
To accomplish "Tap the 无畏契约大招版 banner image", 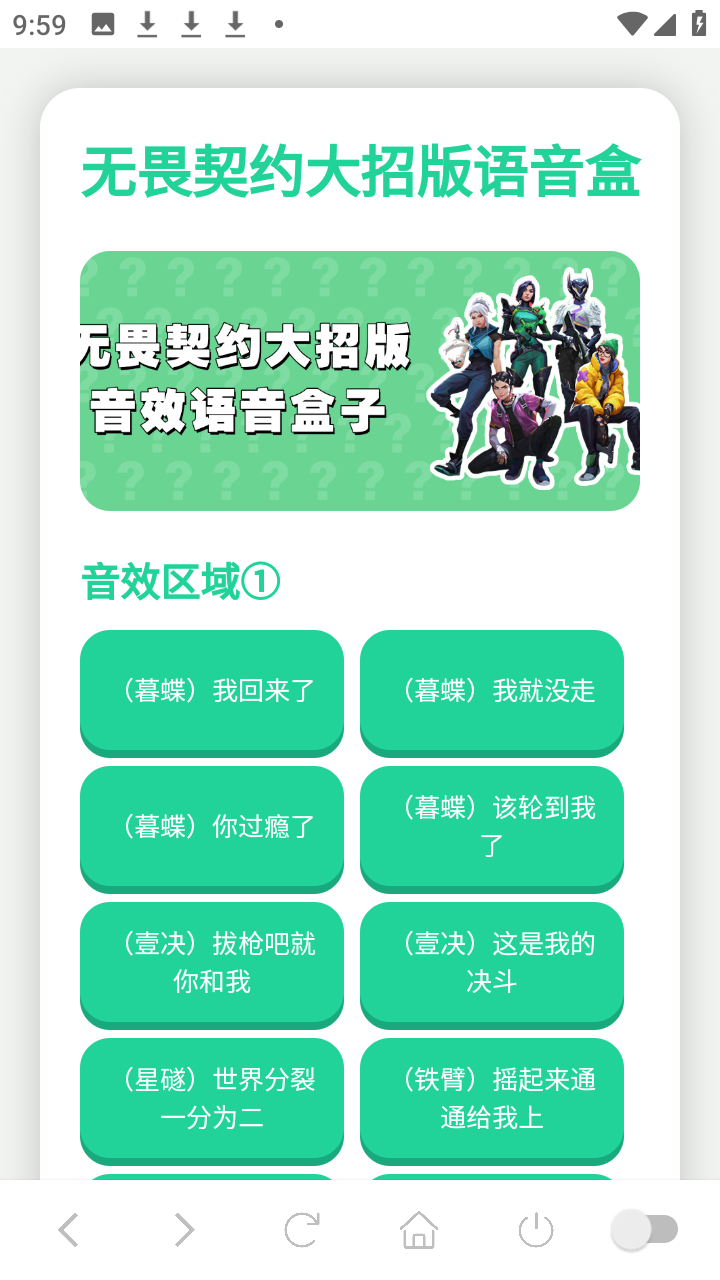I will (x=360, y=381).
